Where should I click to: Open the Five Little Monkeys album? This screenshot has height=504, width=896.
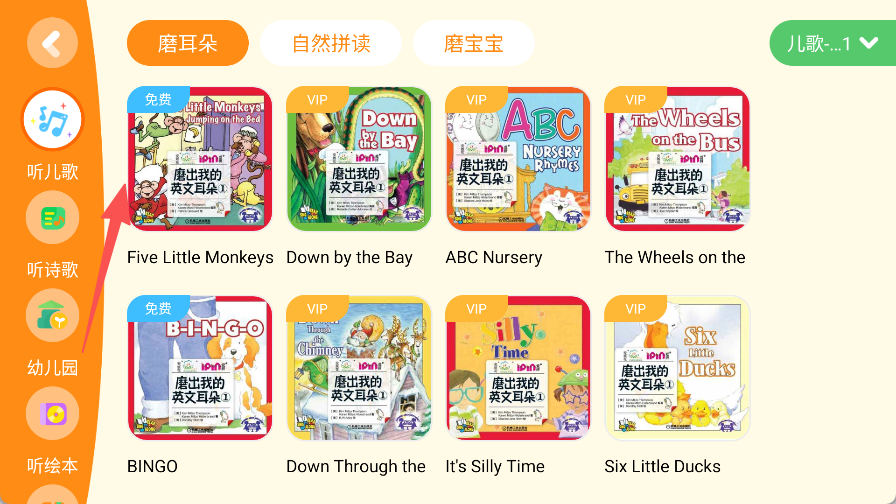[x=200, y=159]
